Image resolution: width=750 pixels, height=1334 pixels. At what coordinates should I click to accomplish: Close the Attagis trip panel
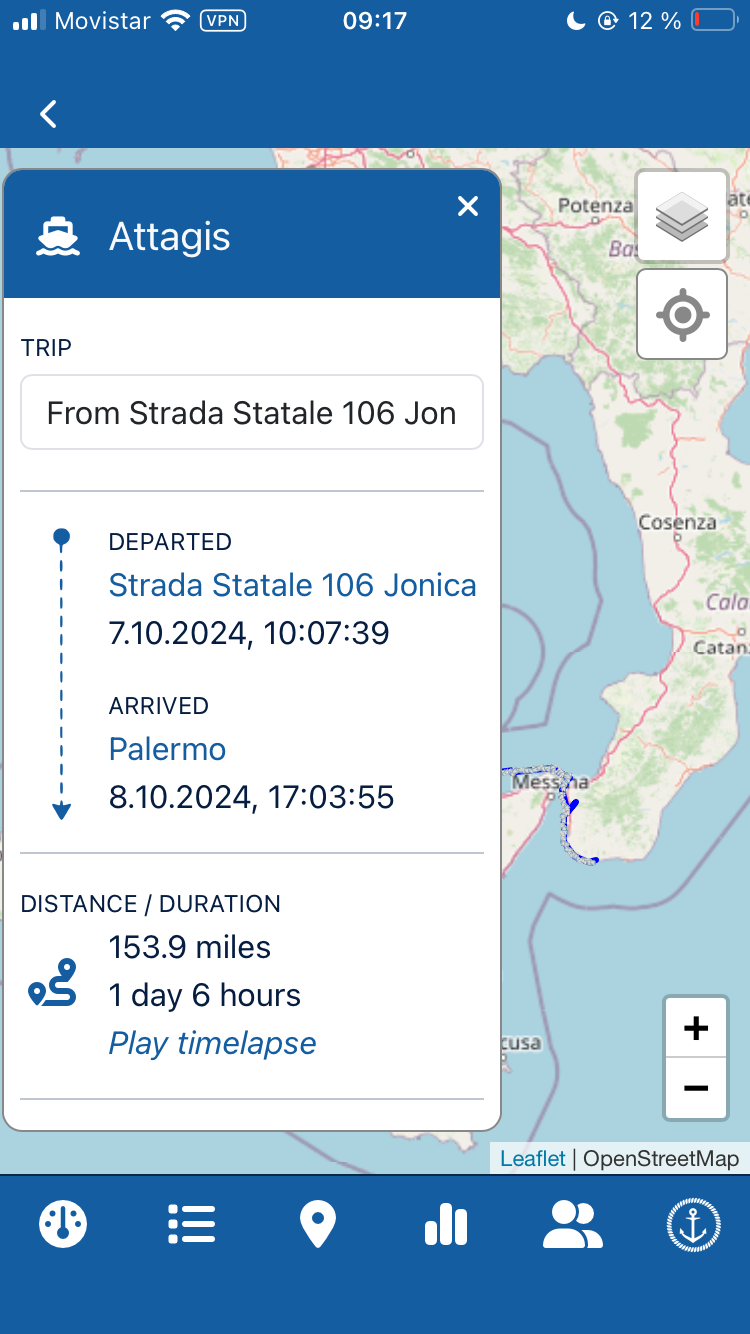[x=468, y=206]
